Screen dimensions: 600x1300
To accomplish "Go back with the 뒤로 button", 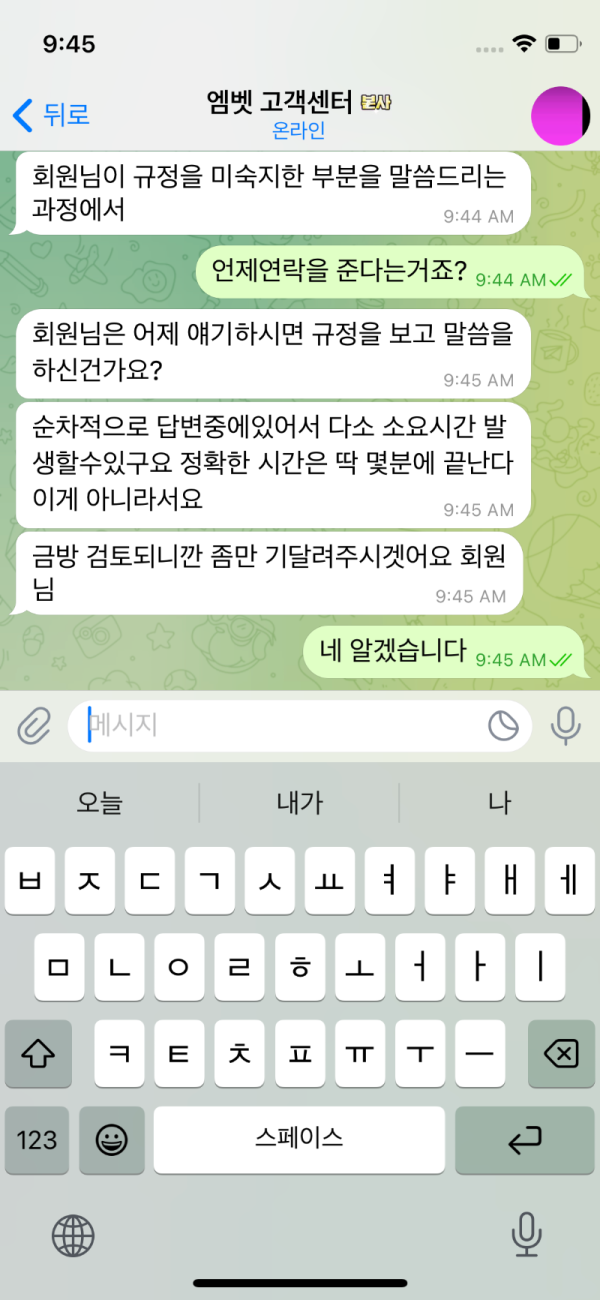I will click(52, 115).
